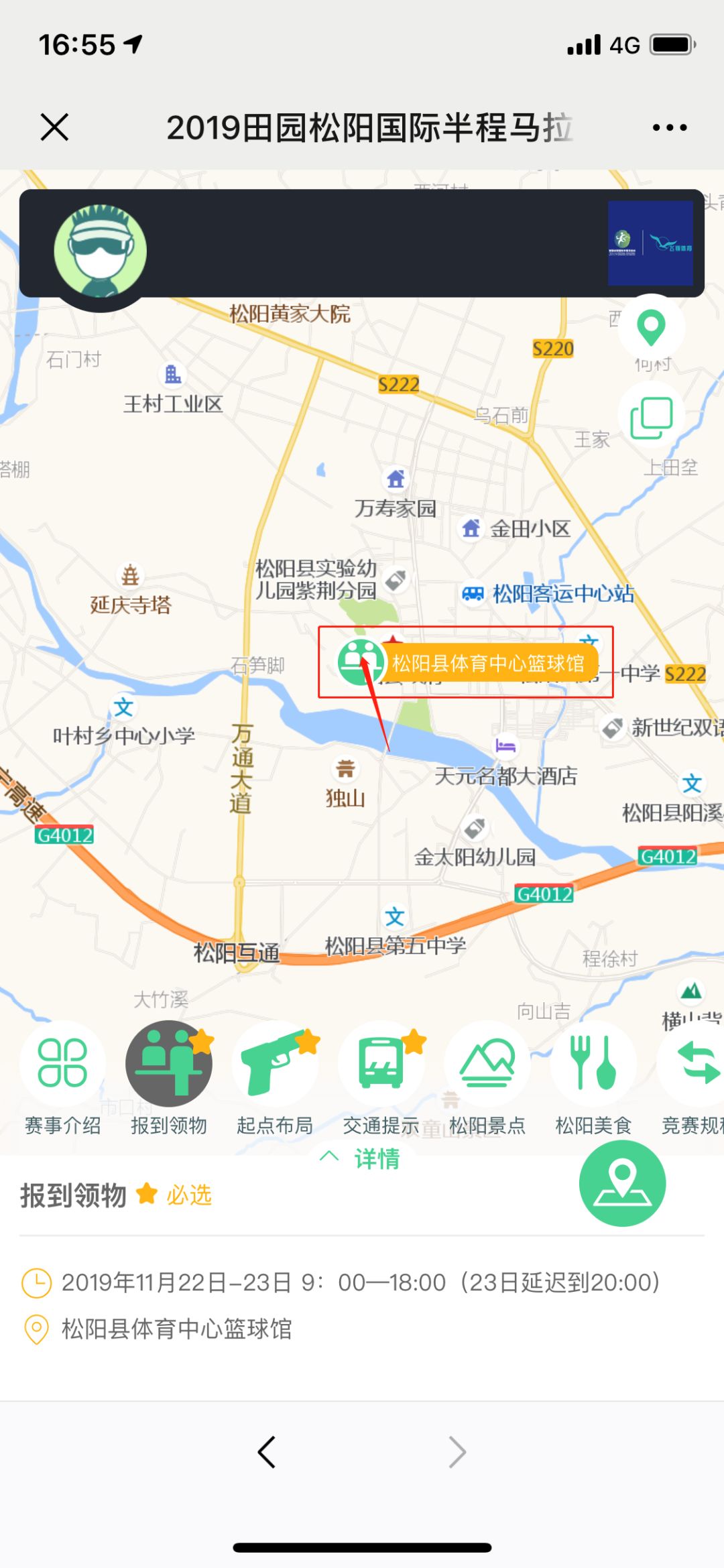Image resolution: width=724 pixels, height=1568 pixels.
Task: Close the mini program page
Action: (54, 127)
